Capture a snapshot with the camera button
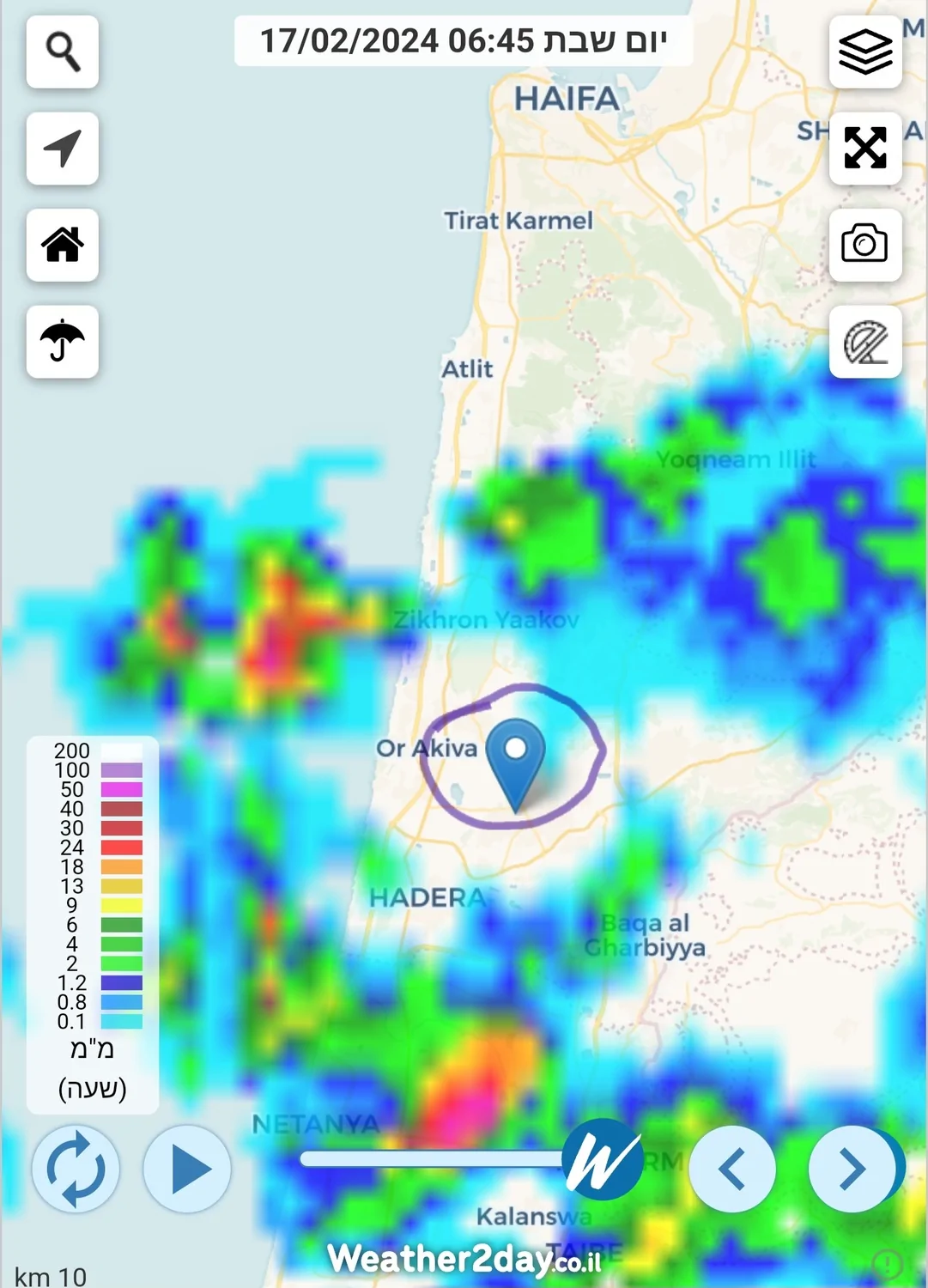This screenshot has width=928, height=1288. tap(865, 244)
